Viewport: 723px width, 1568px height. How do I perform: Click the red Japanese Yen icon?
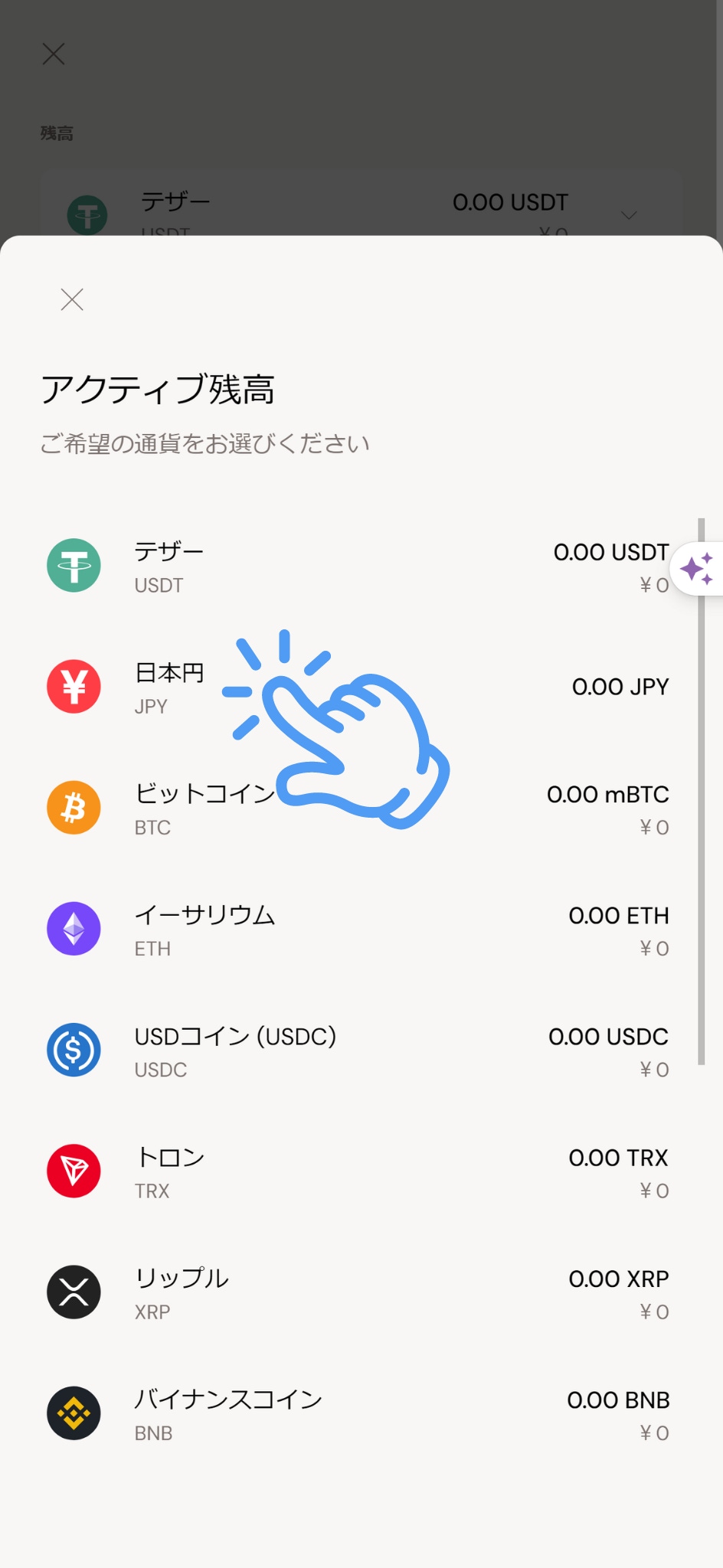(74, 687)
